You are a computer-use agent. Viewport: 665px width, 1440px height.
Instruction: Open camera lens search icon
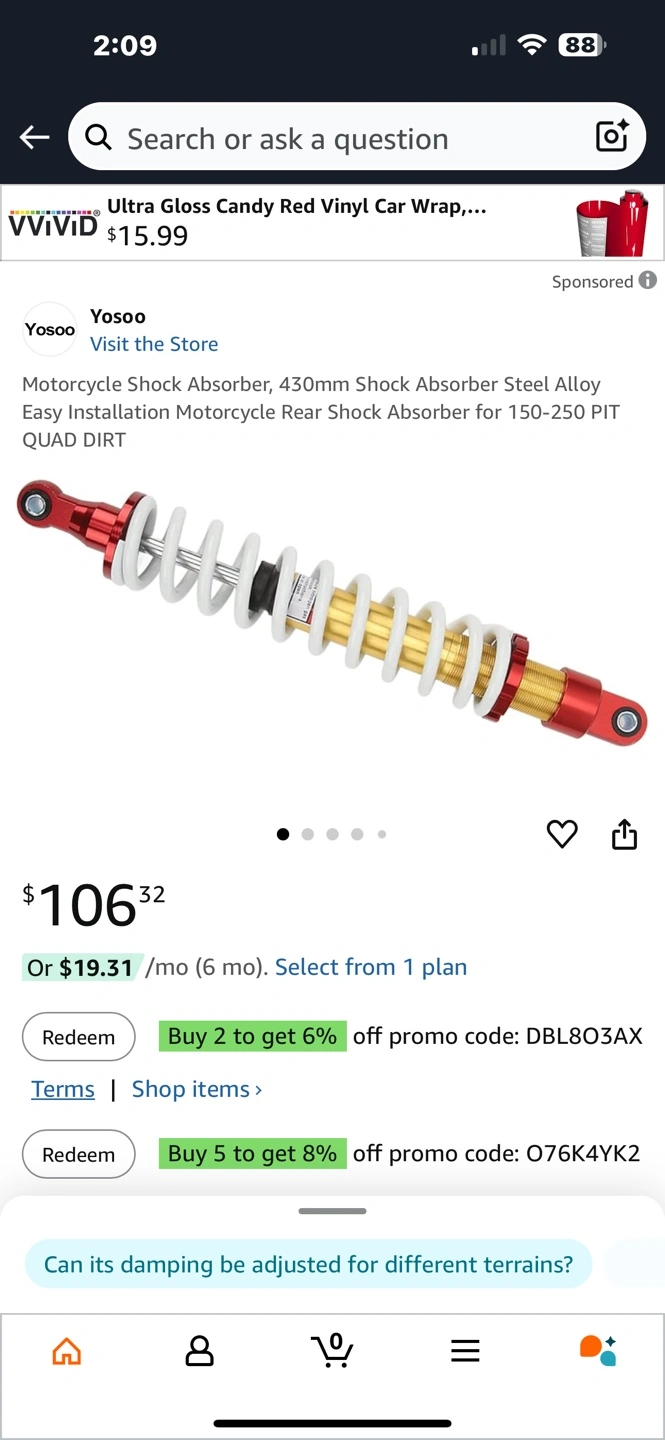pos(611,136)
